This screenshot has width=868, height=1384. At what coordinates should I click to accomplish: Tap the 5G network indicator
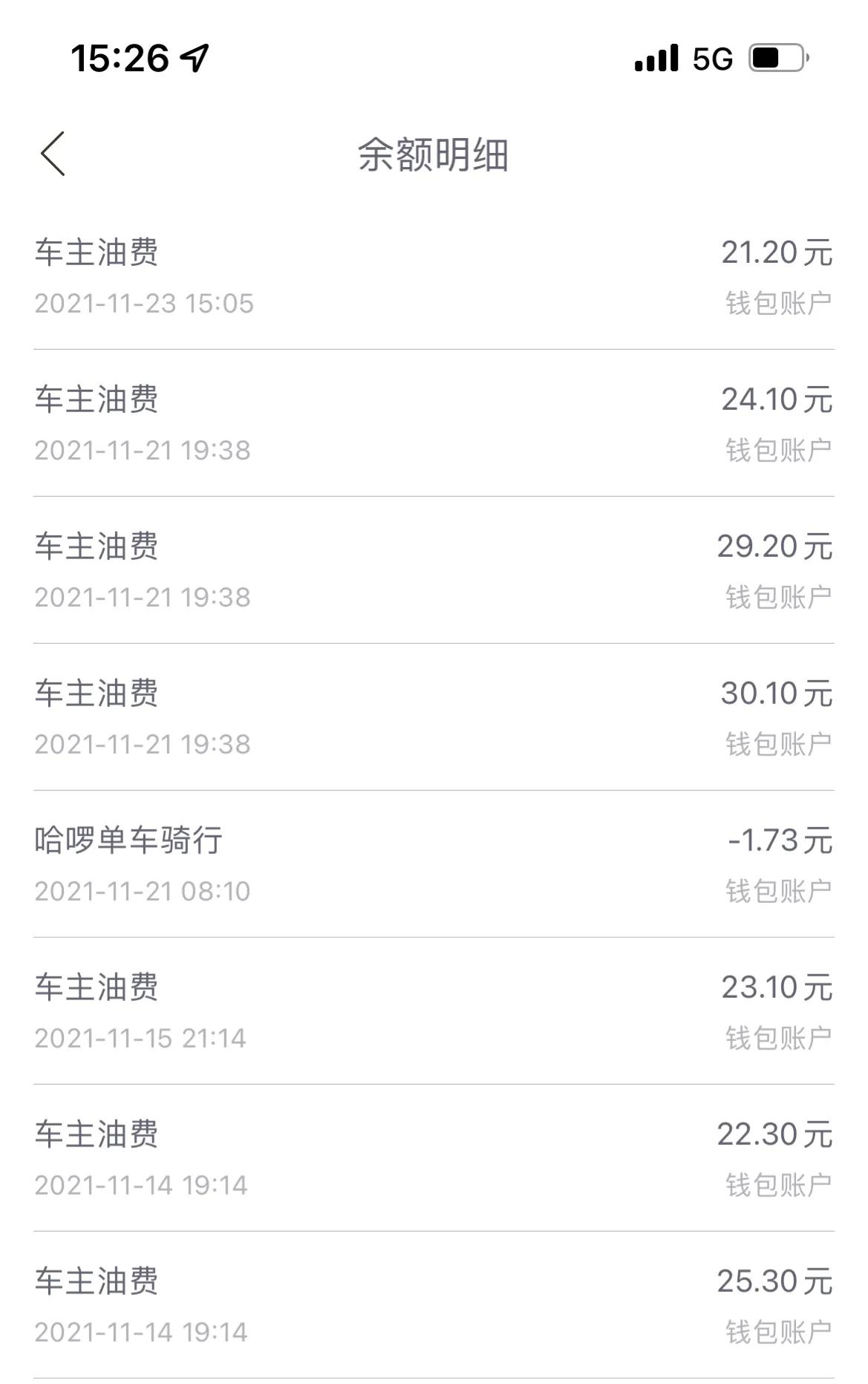coord(711,58)
